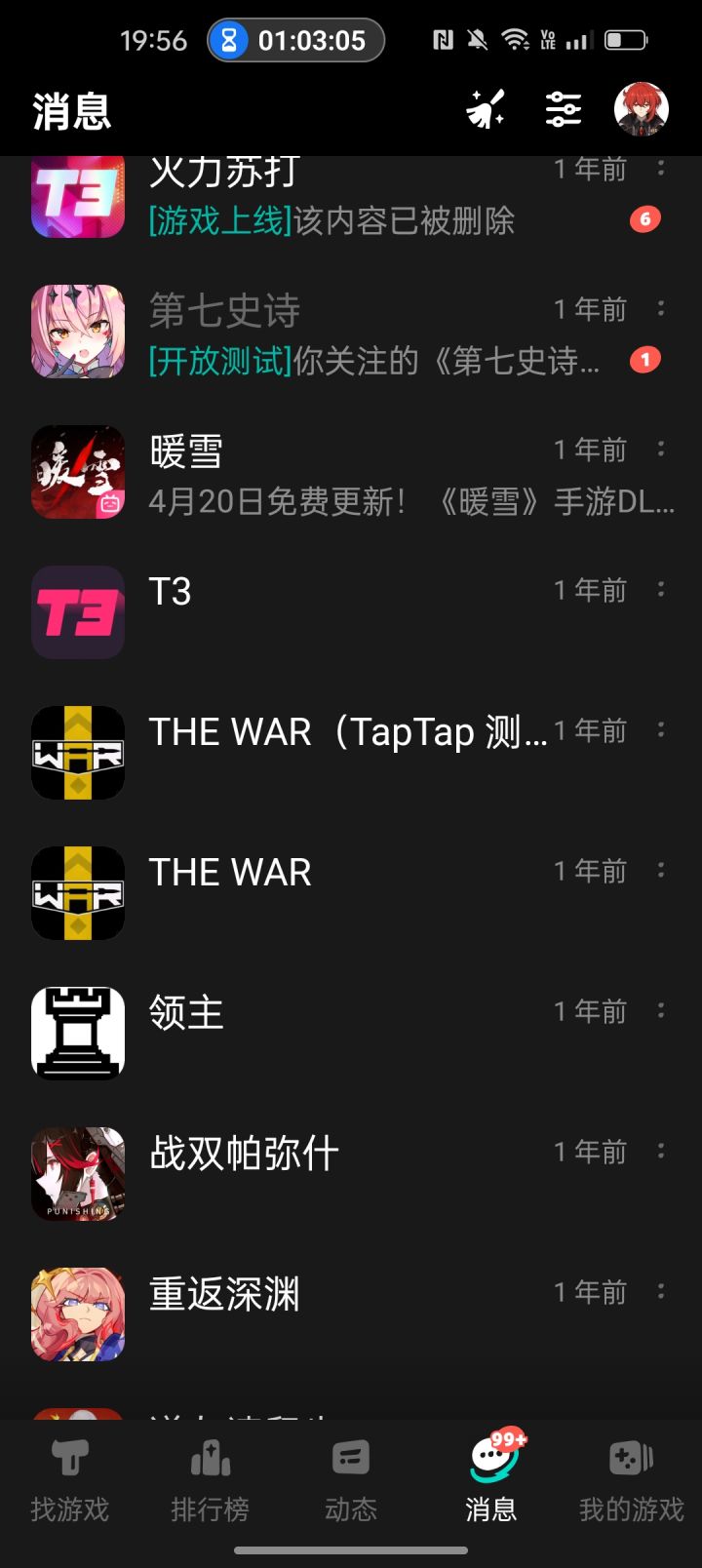Clear unread messages with the broom icon

click(486, 109)
